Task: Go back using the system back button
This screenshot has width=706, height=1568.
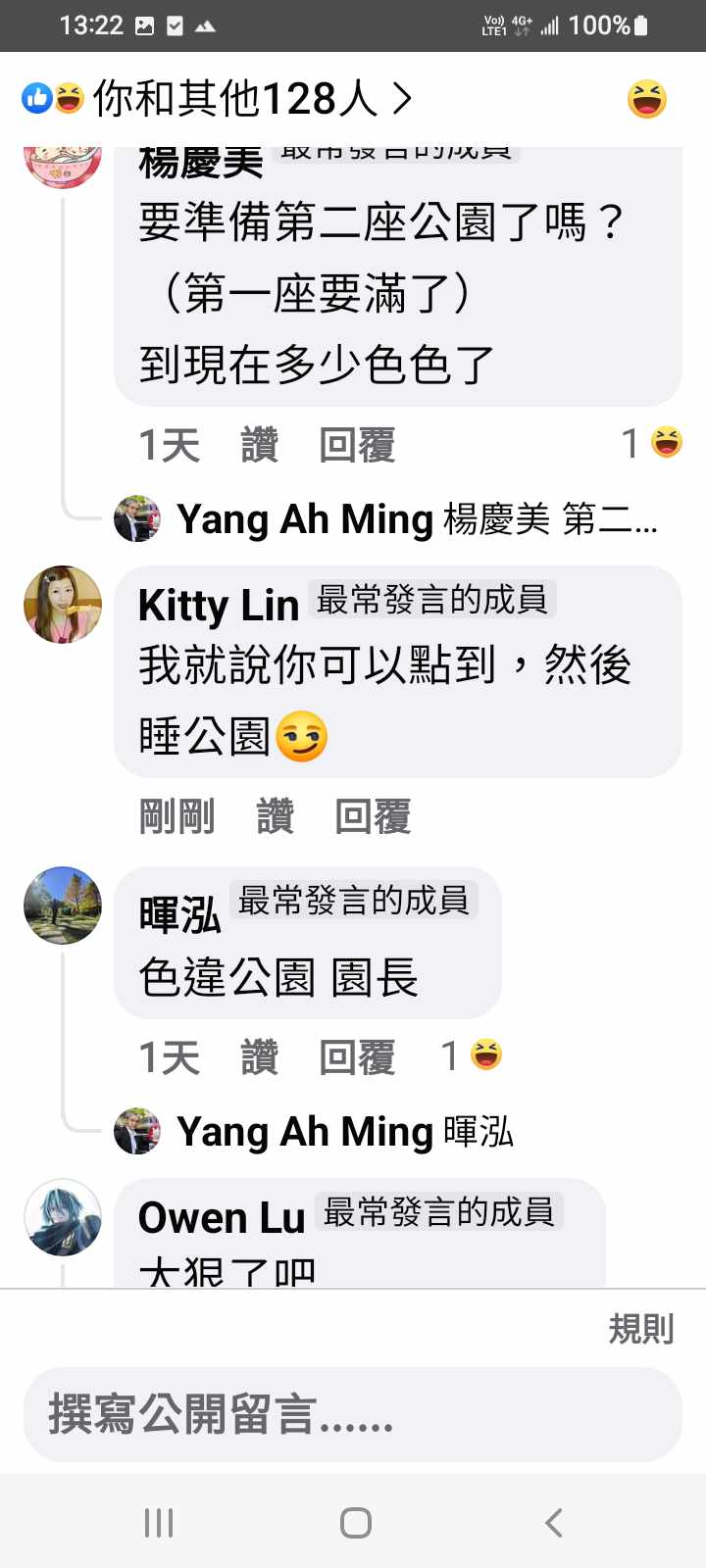Action: [x=554, y=1523]
